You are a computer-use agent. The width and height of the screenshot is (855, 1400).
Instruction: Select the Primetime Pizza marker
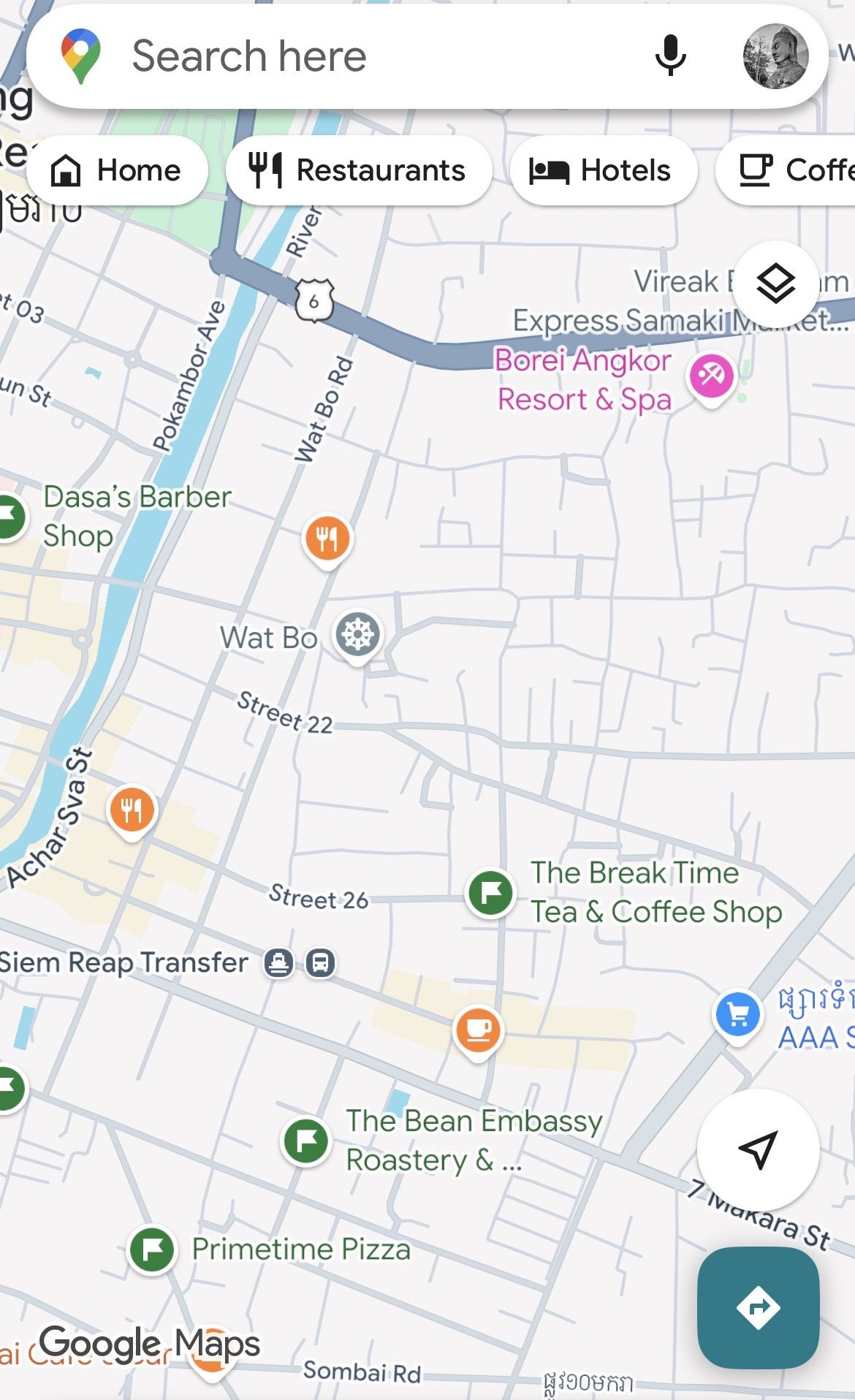point(152,1250)
